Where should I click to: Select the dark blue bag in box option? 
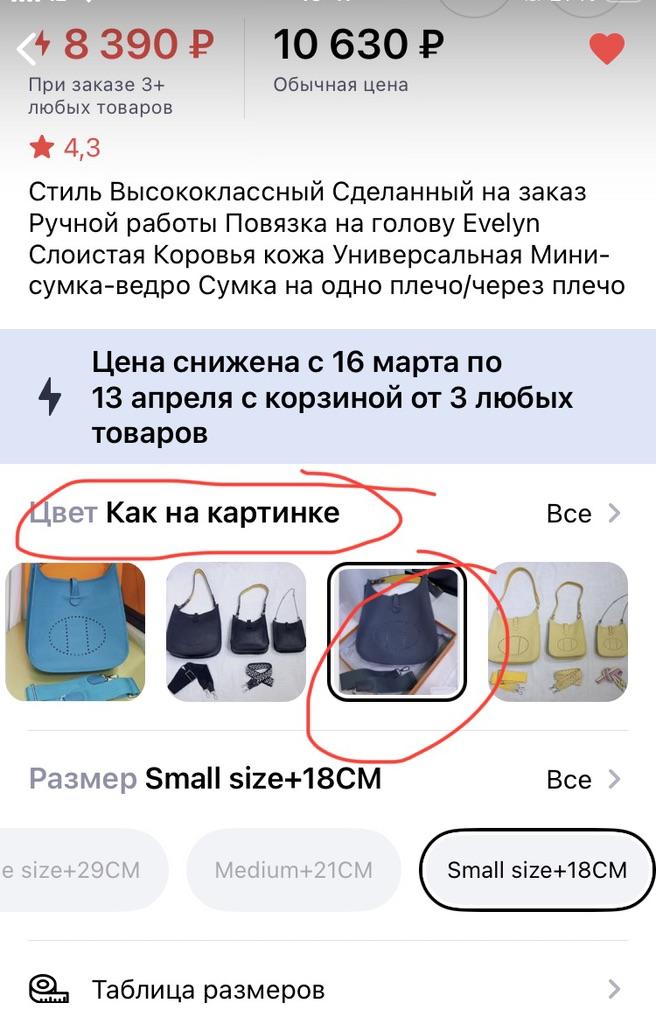click(398, 631)
